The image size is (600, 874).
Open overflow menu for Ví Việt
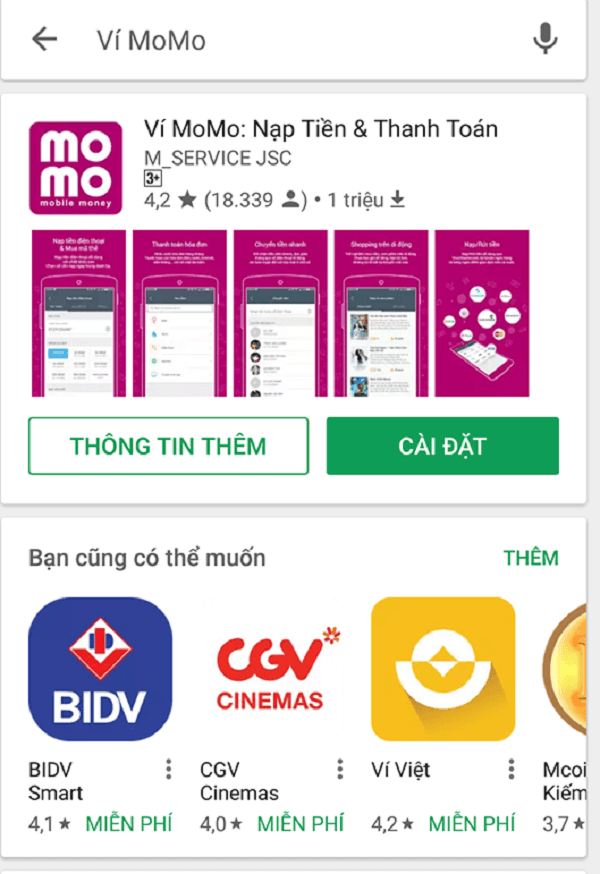(511, 769)
